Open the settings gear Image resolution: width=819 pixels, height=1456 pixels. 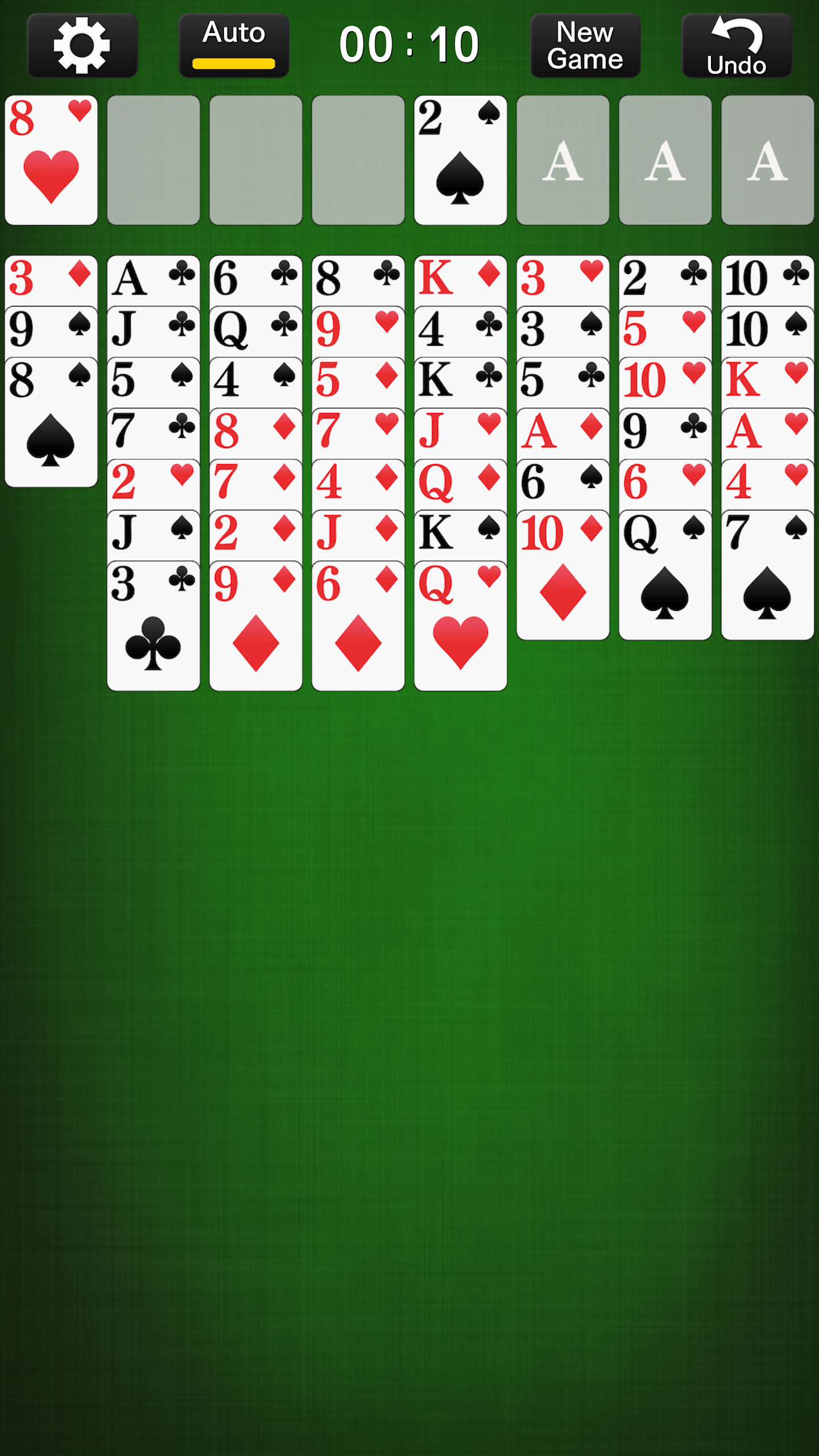pos(82,45)
